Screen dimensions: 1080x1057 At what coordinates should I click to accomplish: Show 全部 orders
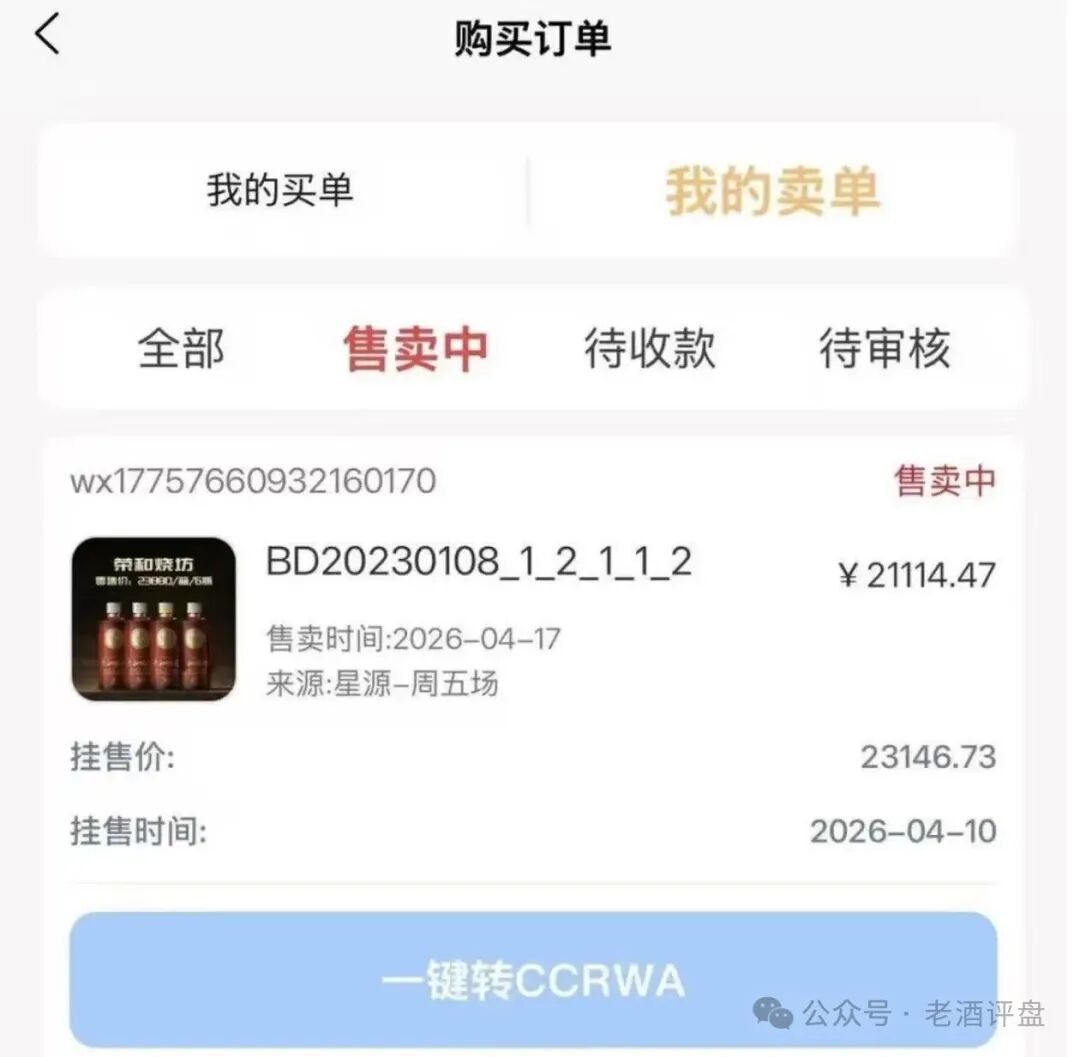(x=181, y=349)
